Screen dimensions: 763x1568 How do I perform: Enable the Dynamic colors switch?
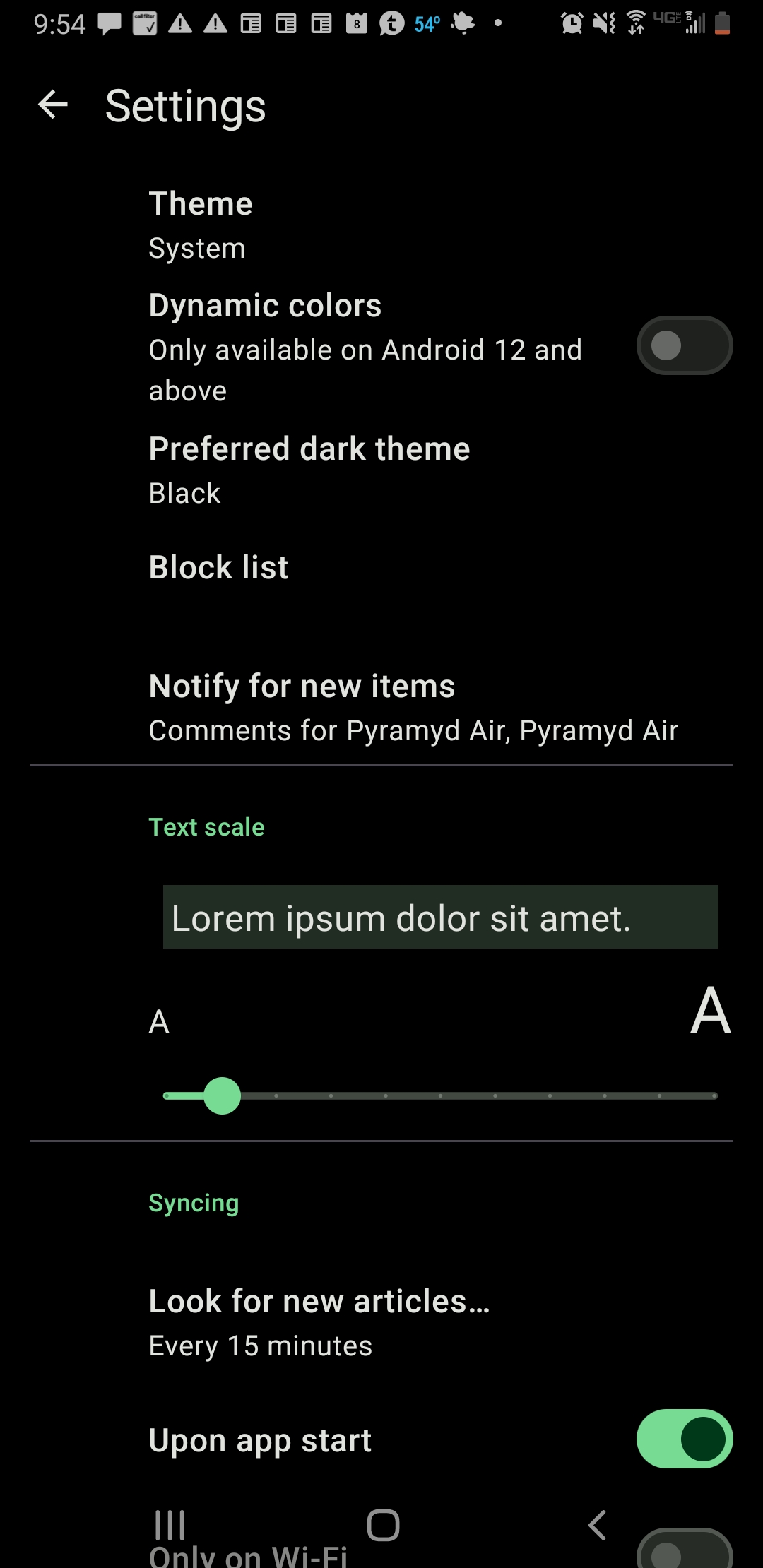pyautogui.click(x=685, y=345)
